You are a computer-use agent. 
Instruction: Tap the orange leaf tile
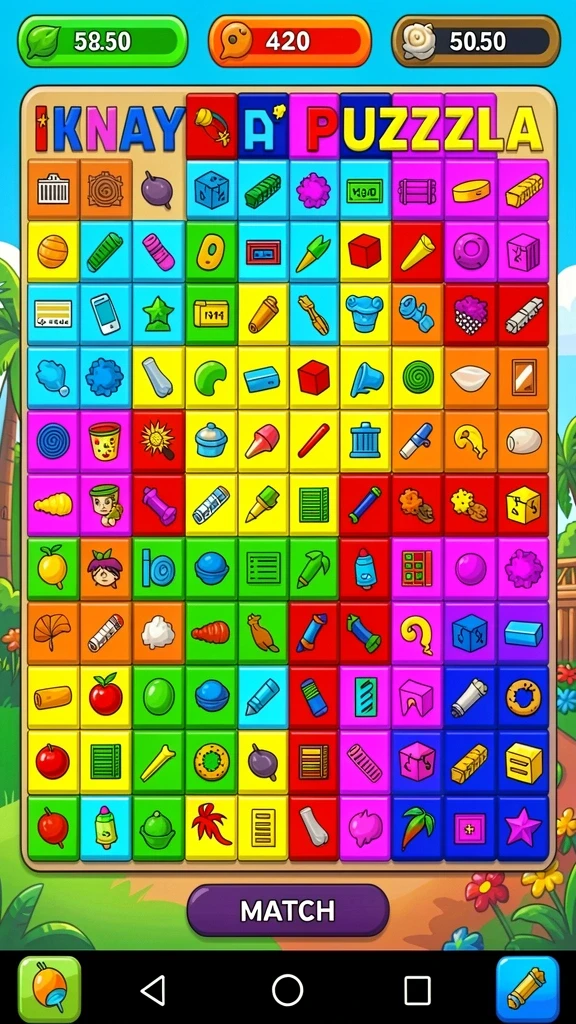tap(52, 633)
